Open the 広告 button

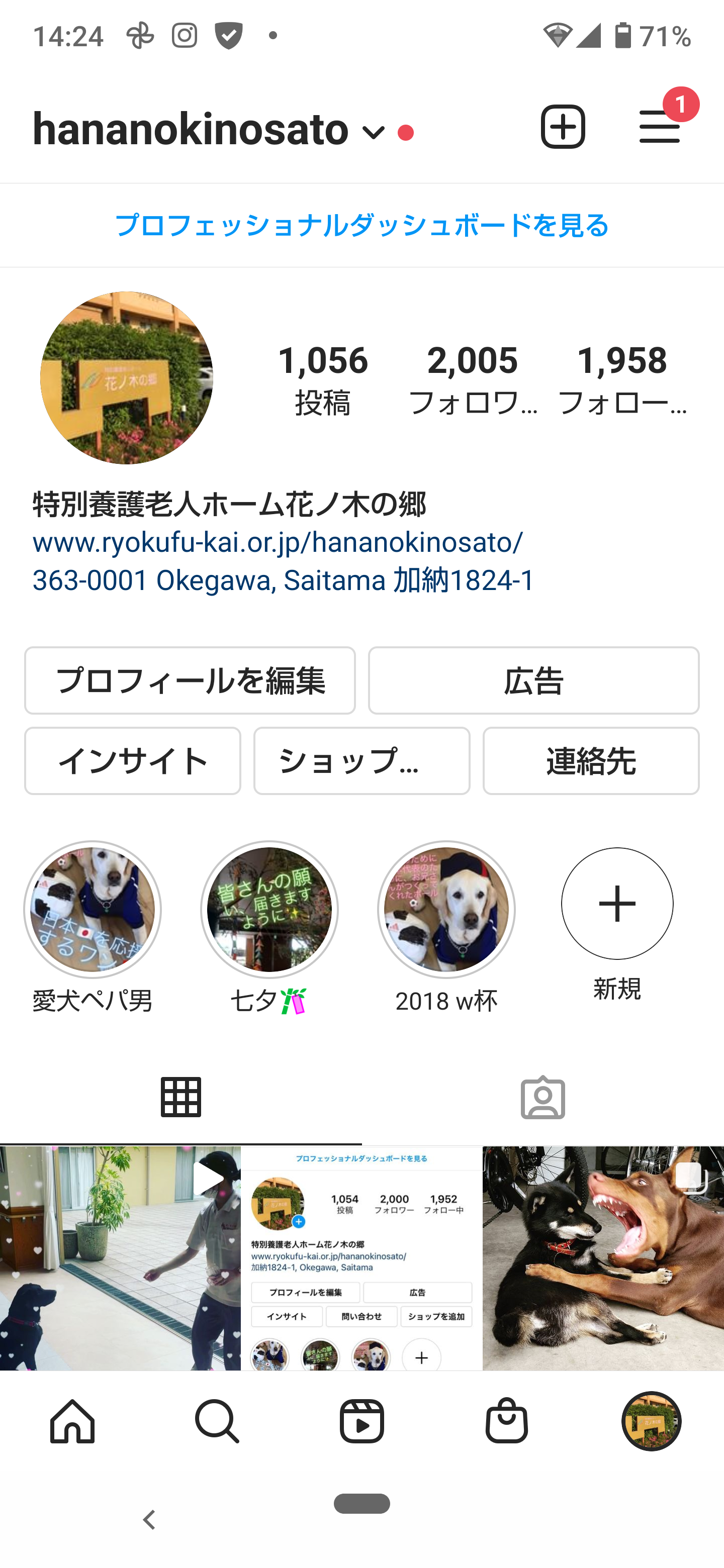tap(533, 680)
